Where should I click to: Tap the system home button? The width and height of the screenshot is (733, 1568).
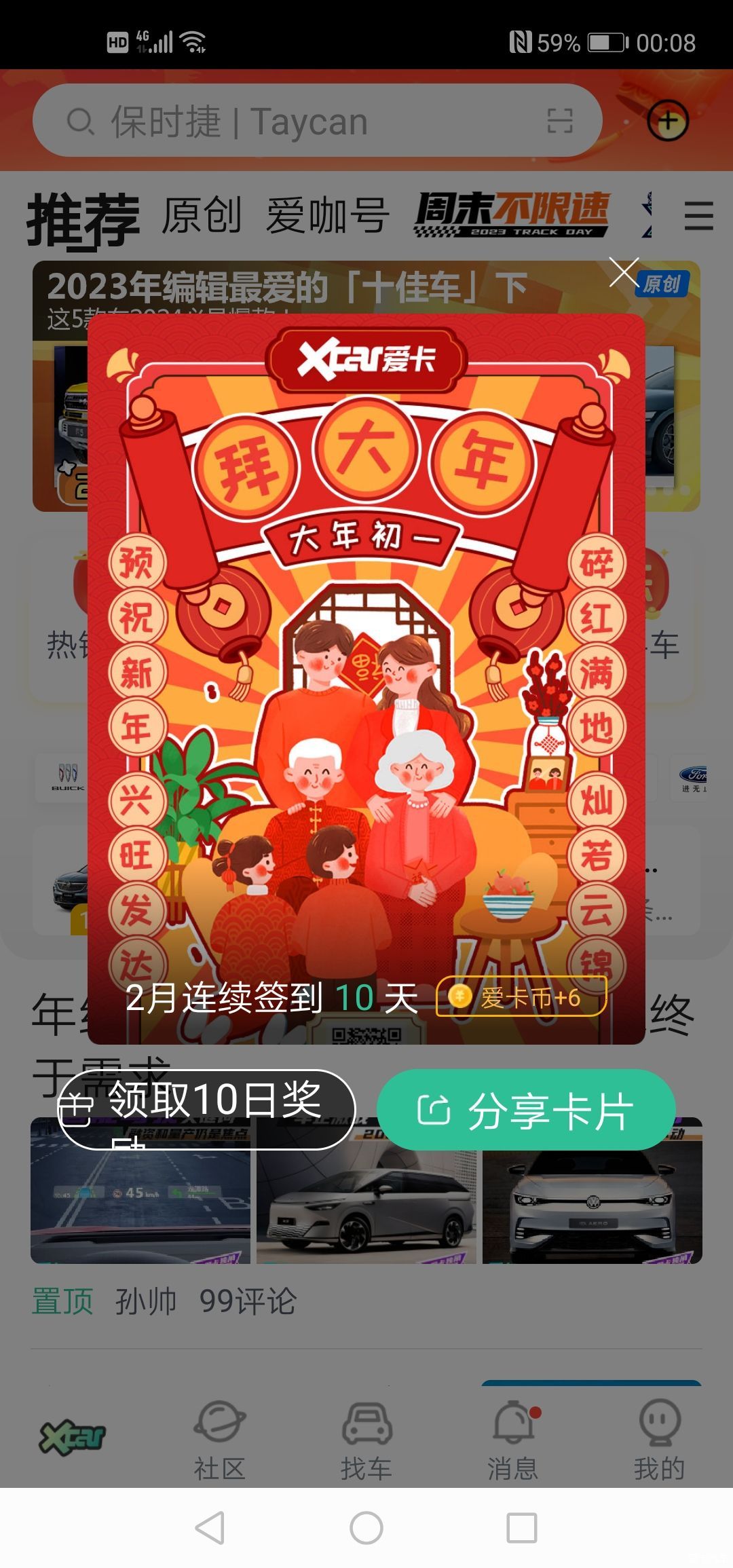(x=366, y=1529)
